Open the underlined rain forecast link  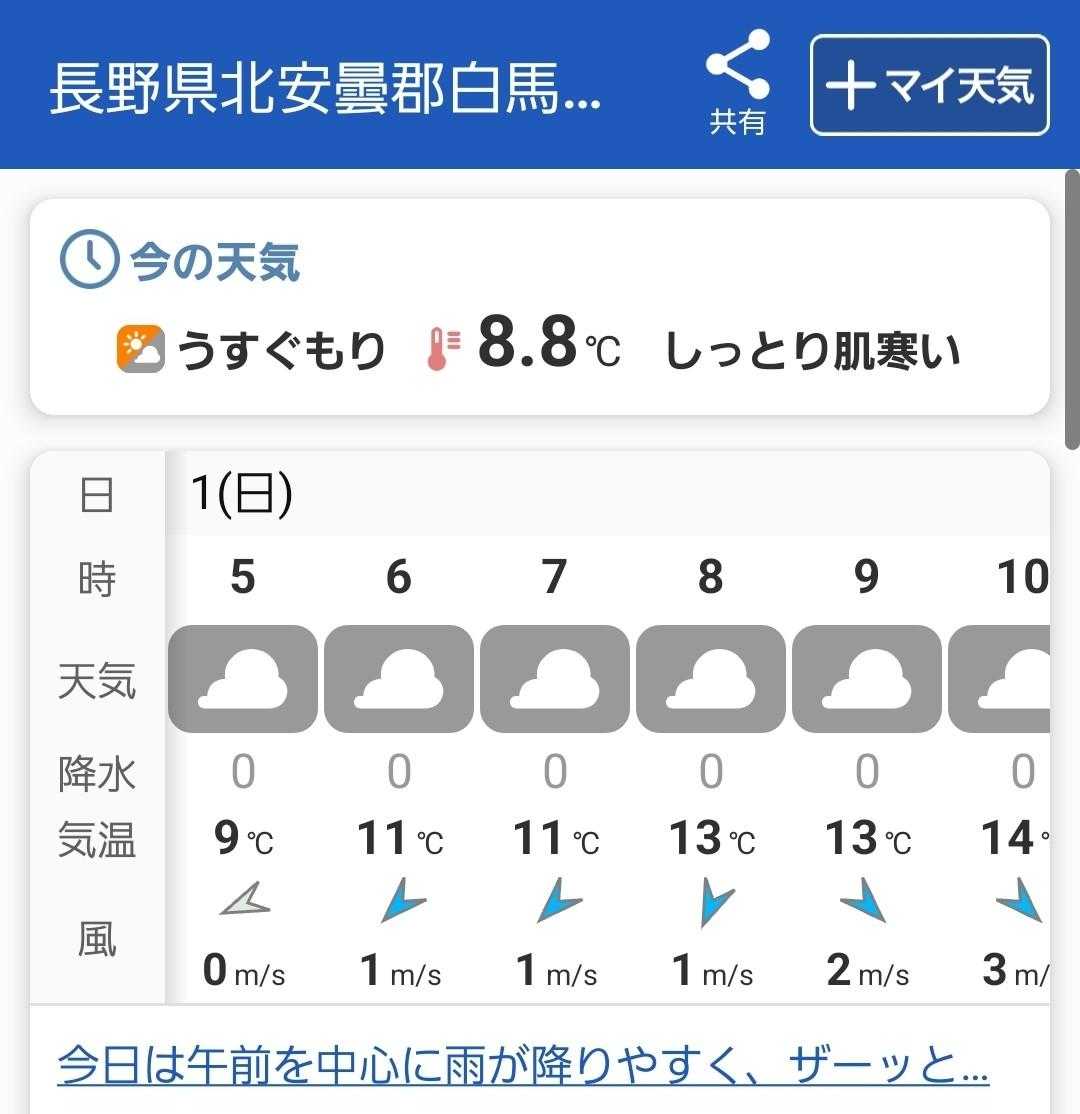(x=523, y=1066)
